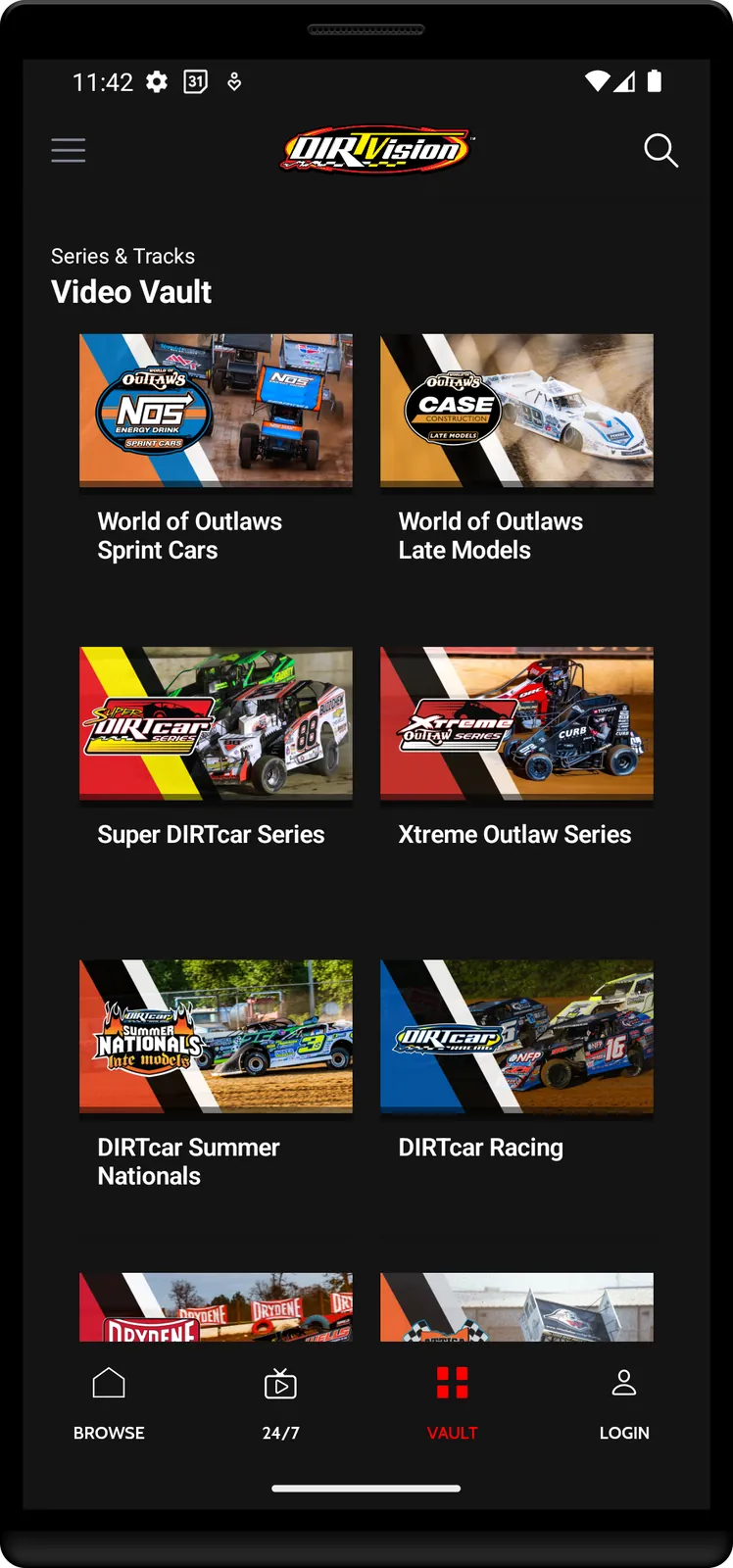Switch to the Browse tab

(108, 1401)
